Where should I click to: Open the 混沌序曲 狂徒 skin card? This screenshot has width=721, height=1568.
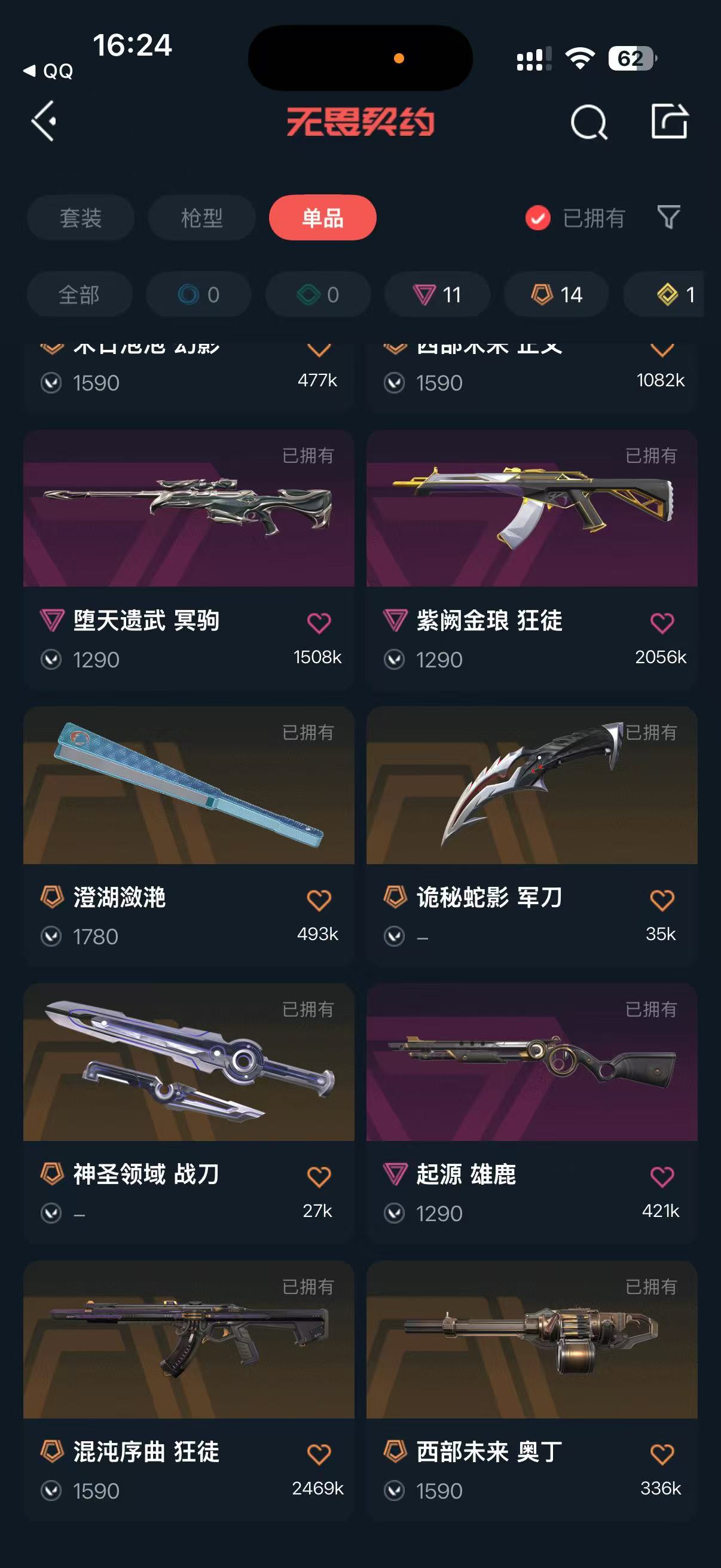(188, 1391)
